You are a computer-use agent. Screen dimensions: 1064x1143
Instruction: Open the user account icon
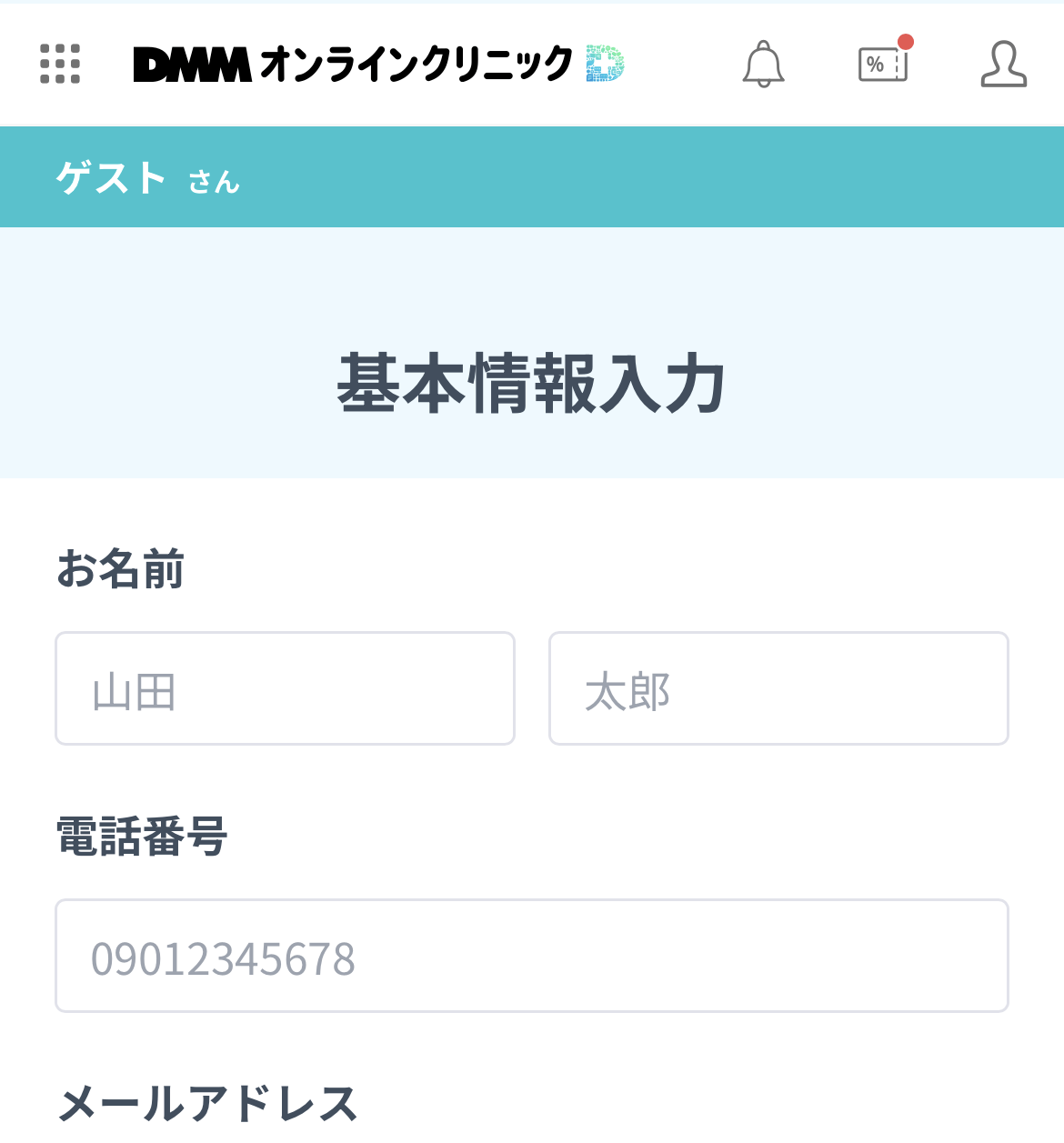pyautogui.click(x=1003, y=64)
